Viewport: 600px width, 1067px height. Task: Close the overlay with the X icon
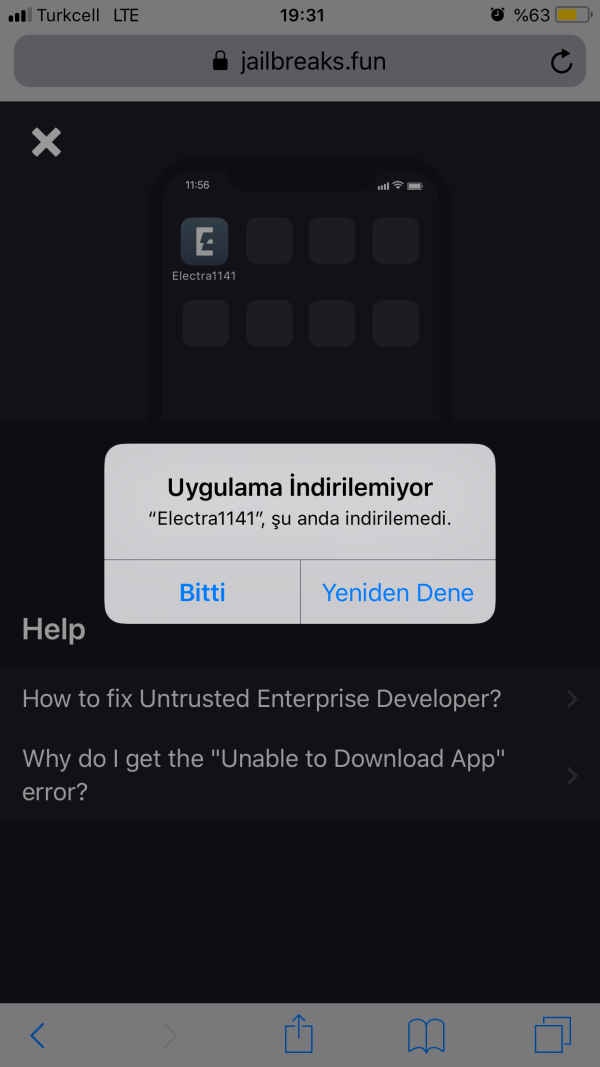(x=46, y=142)
